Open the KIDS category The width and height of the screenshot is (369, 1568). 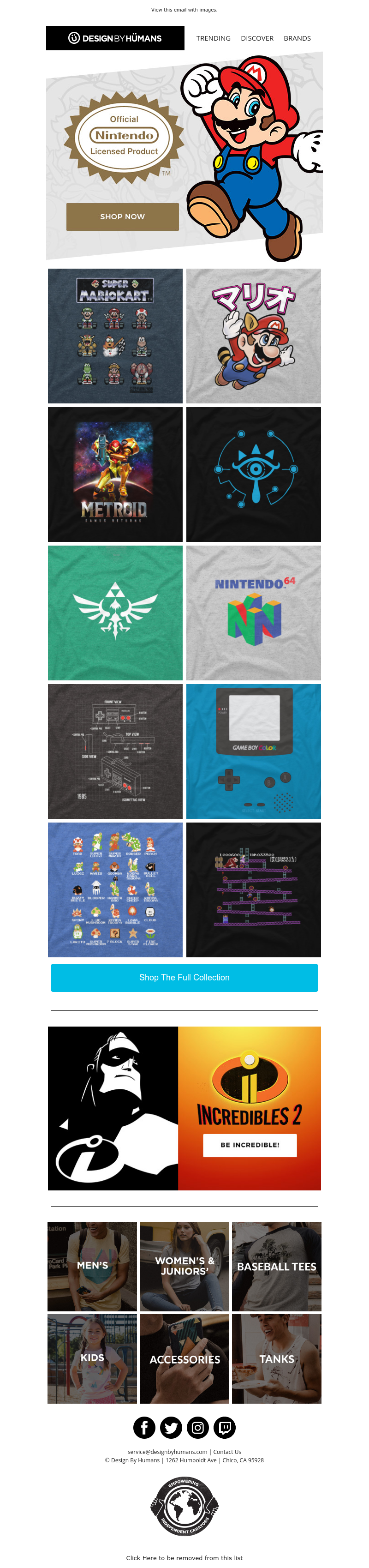tap(92, 1358)
